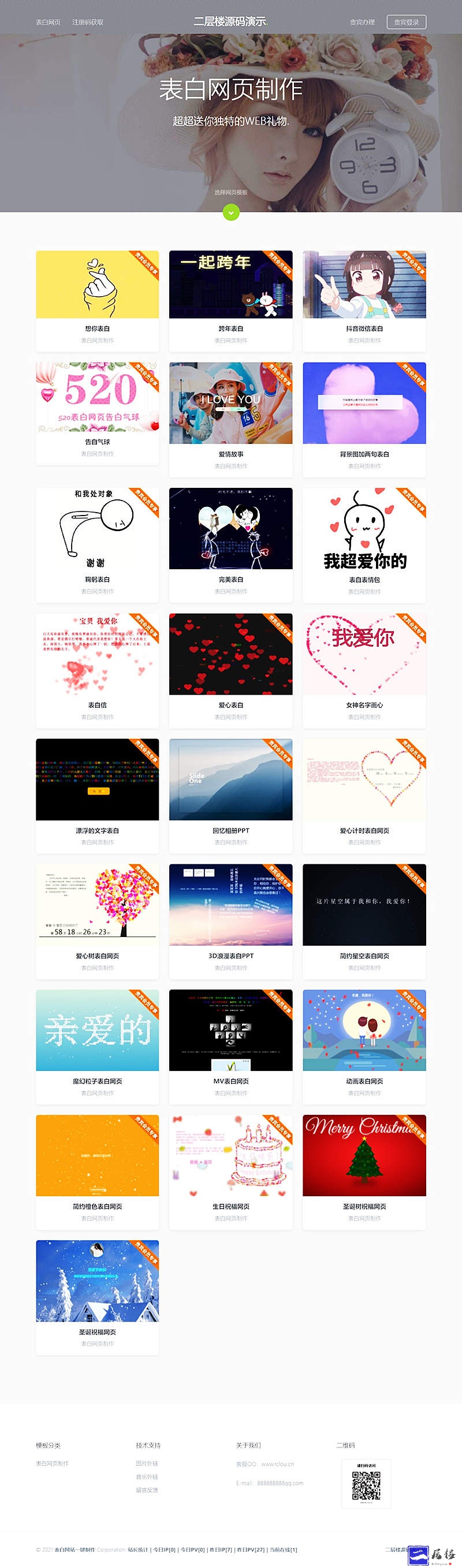Open the 图片外链 footer link

coord(147,1464)
